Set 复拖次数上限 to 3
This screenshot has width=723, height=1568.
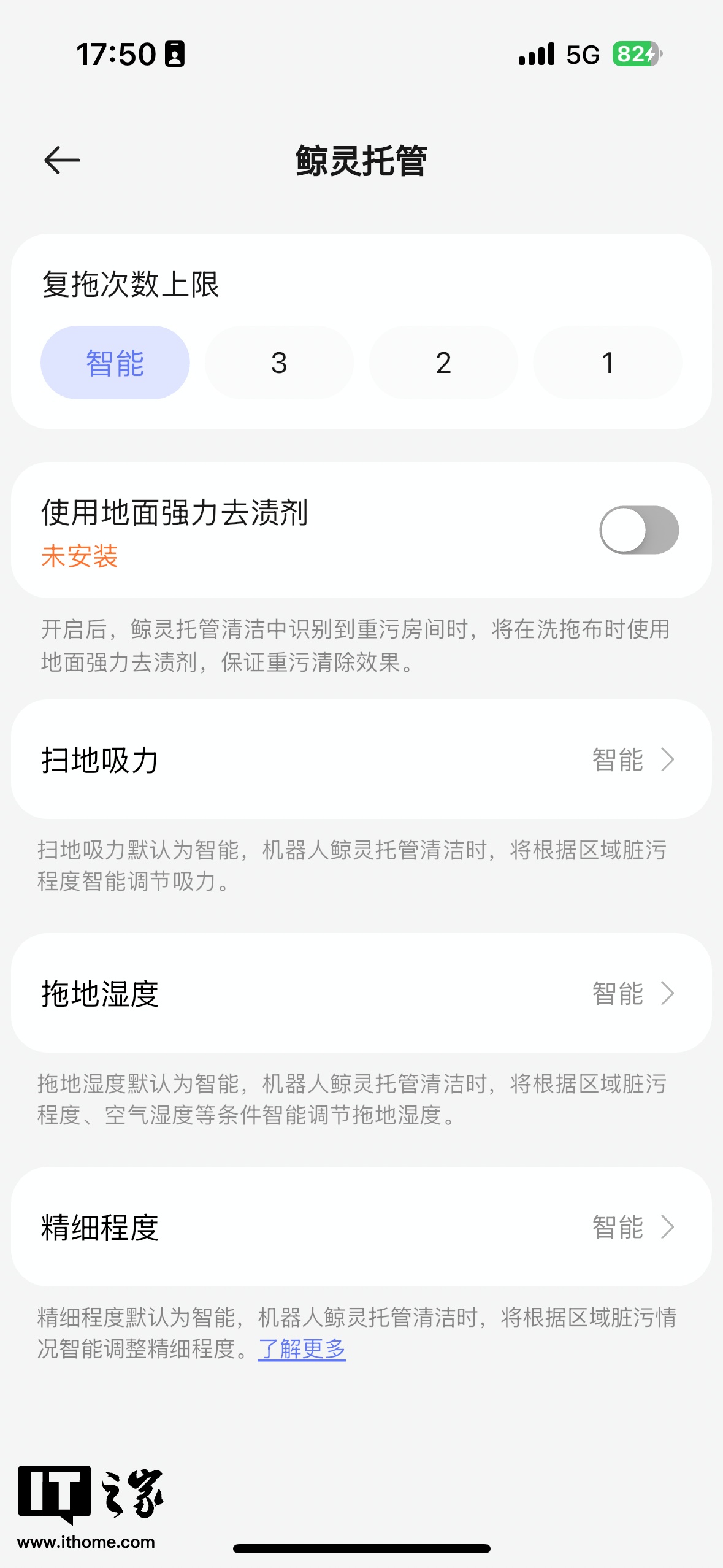pyautogui.click(x=279, y=363)
